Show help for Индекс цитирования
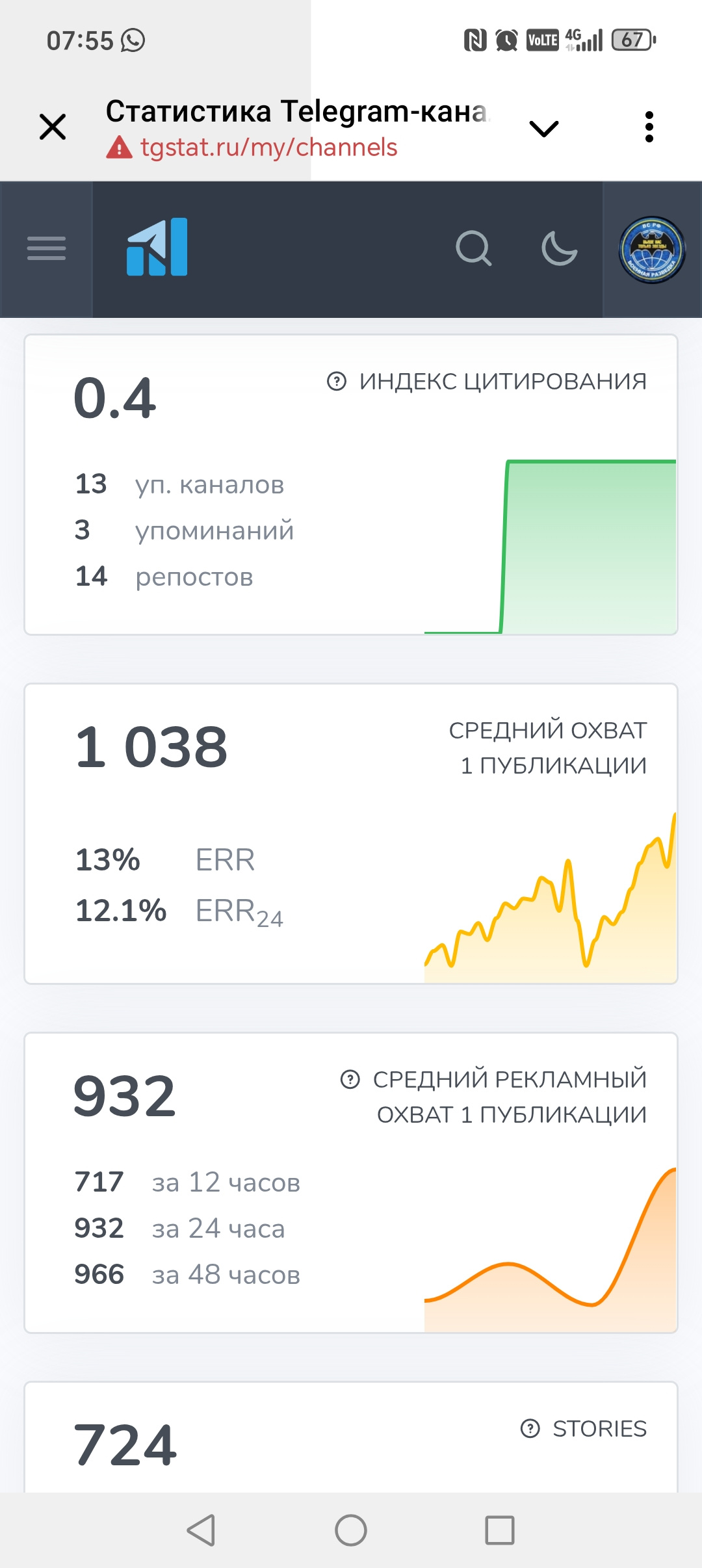 pos(336,382)
